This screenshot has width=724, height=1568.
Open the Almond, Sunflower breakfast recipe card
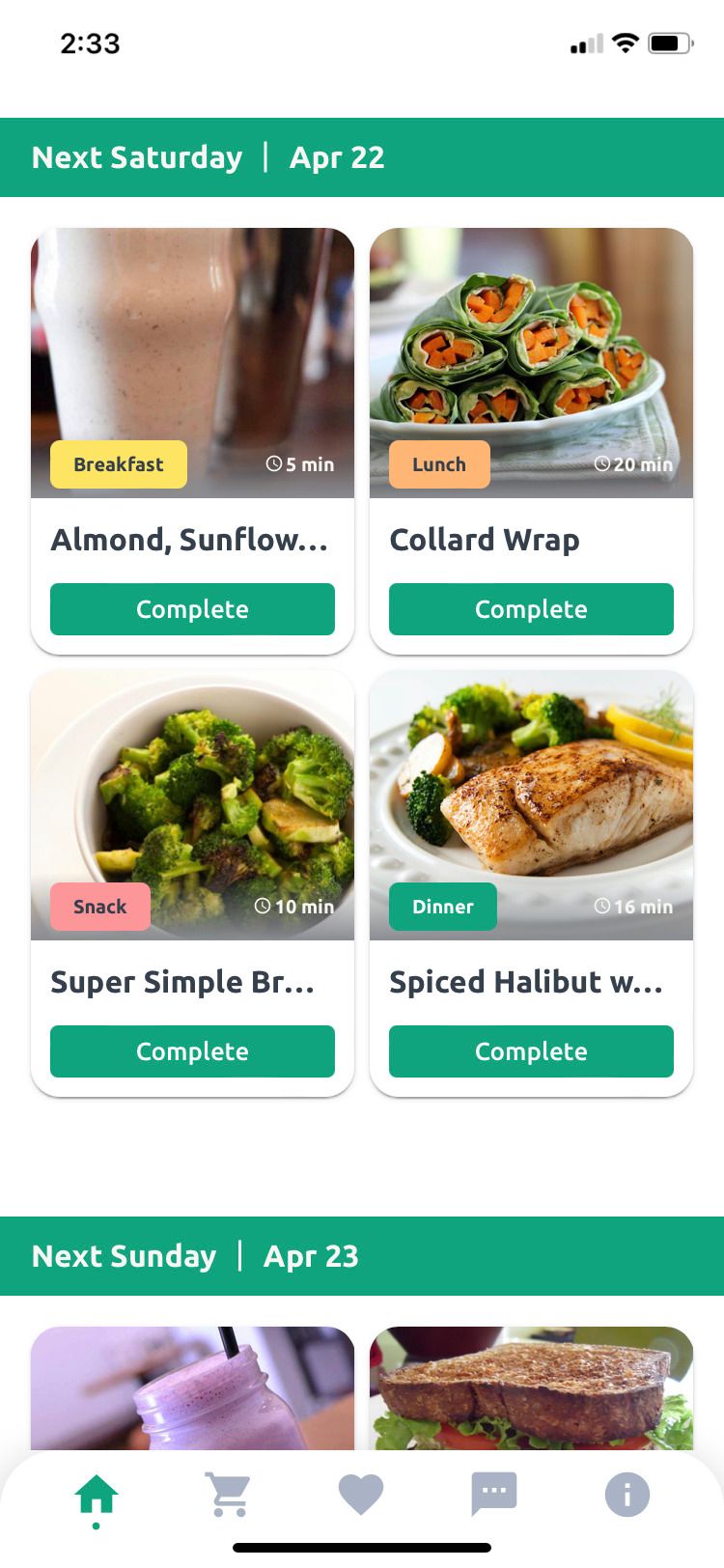[192, 363]
